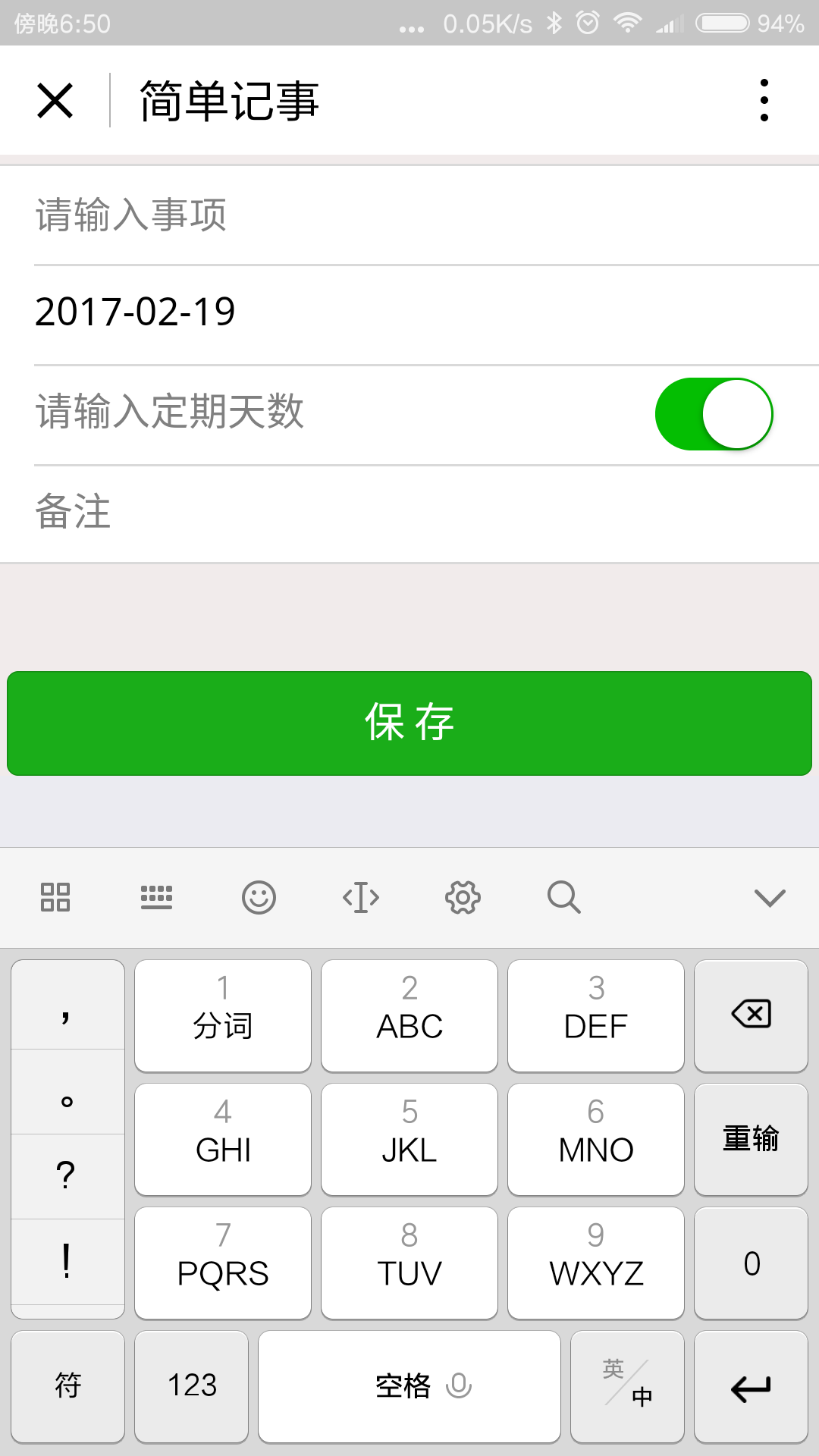Toggle 英/中 language key
The height and width of the screenshot is (1456, 819).
coord(627,1385)
